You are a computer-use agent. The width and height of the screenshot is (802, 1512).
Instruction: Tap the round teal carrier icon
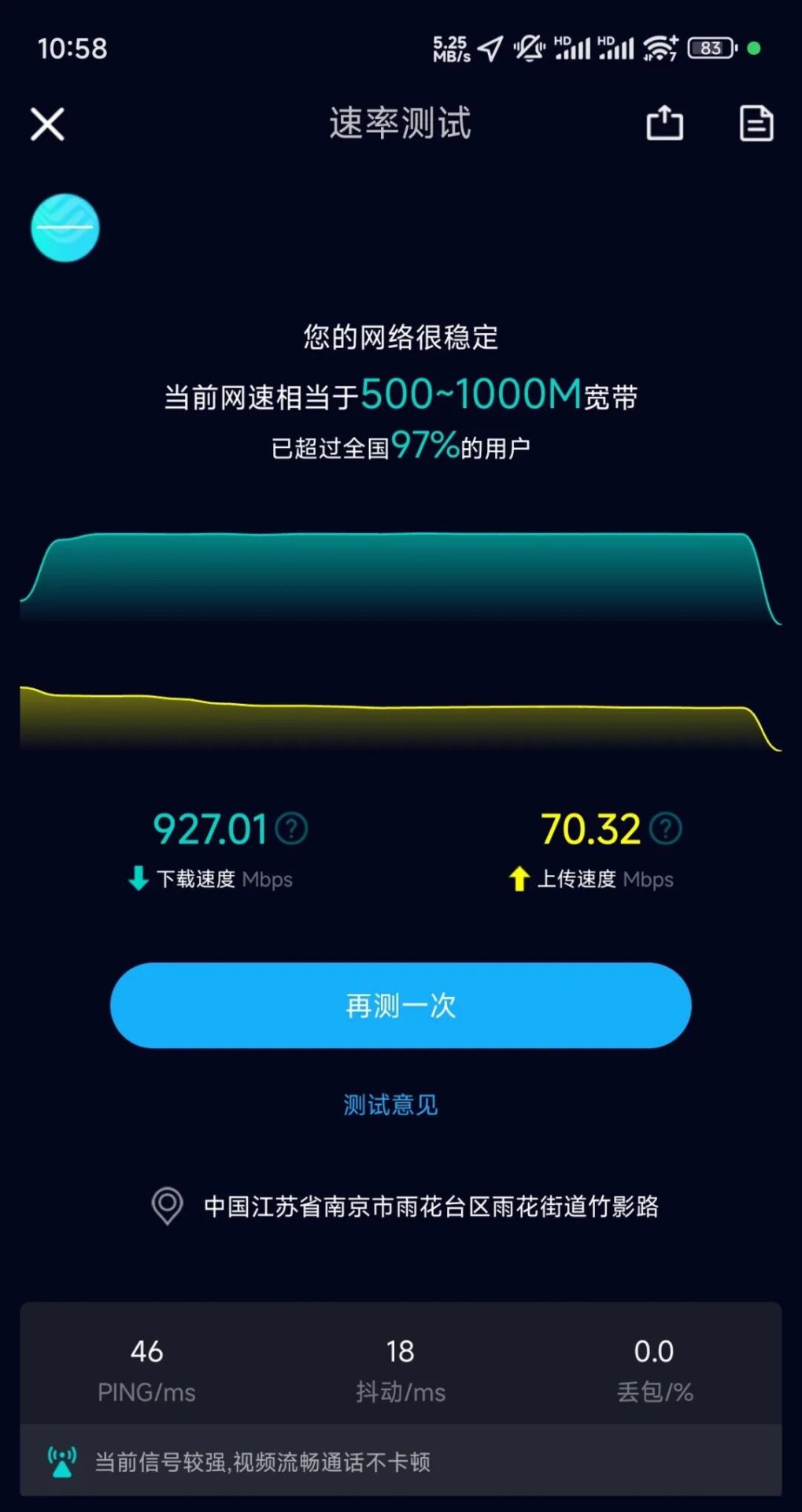pos(65,228)
